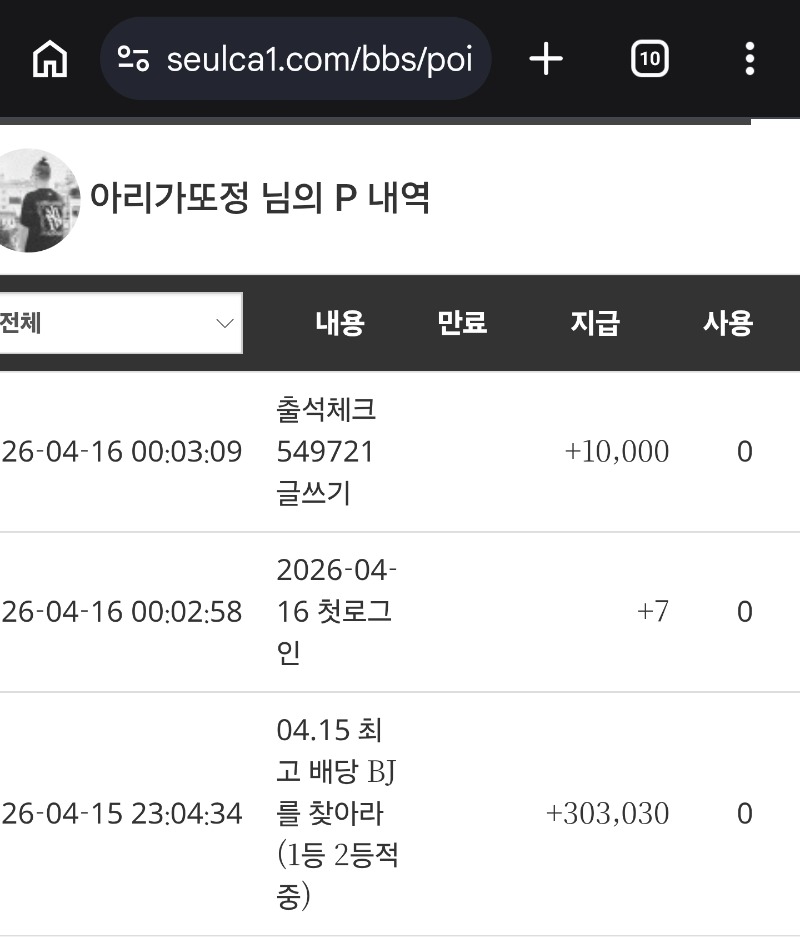Tap the seulca1.com address bar

318,60
